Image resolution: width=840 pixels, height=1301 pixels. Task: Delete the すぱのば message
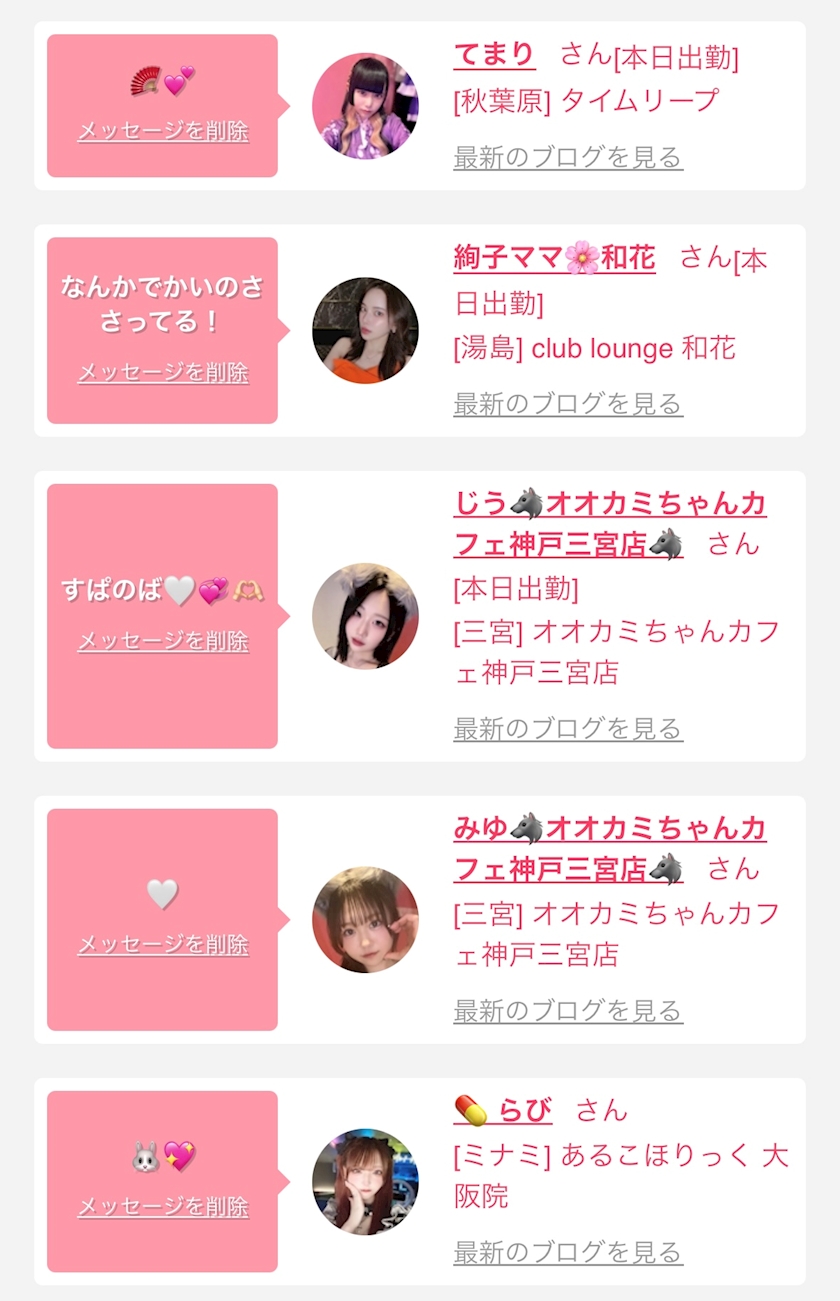click(x=163, y=640)
